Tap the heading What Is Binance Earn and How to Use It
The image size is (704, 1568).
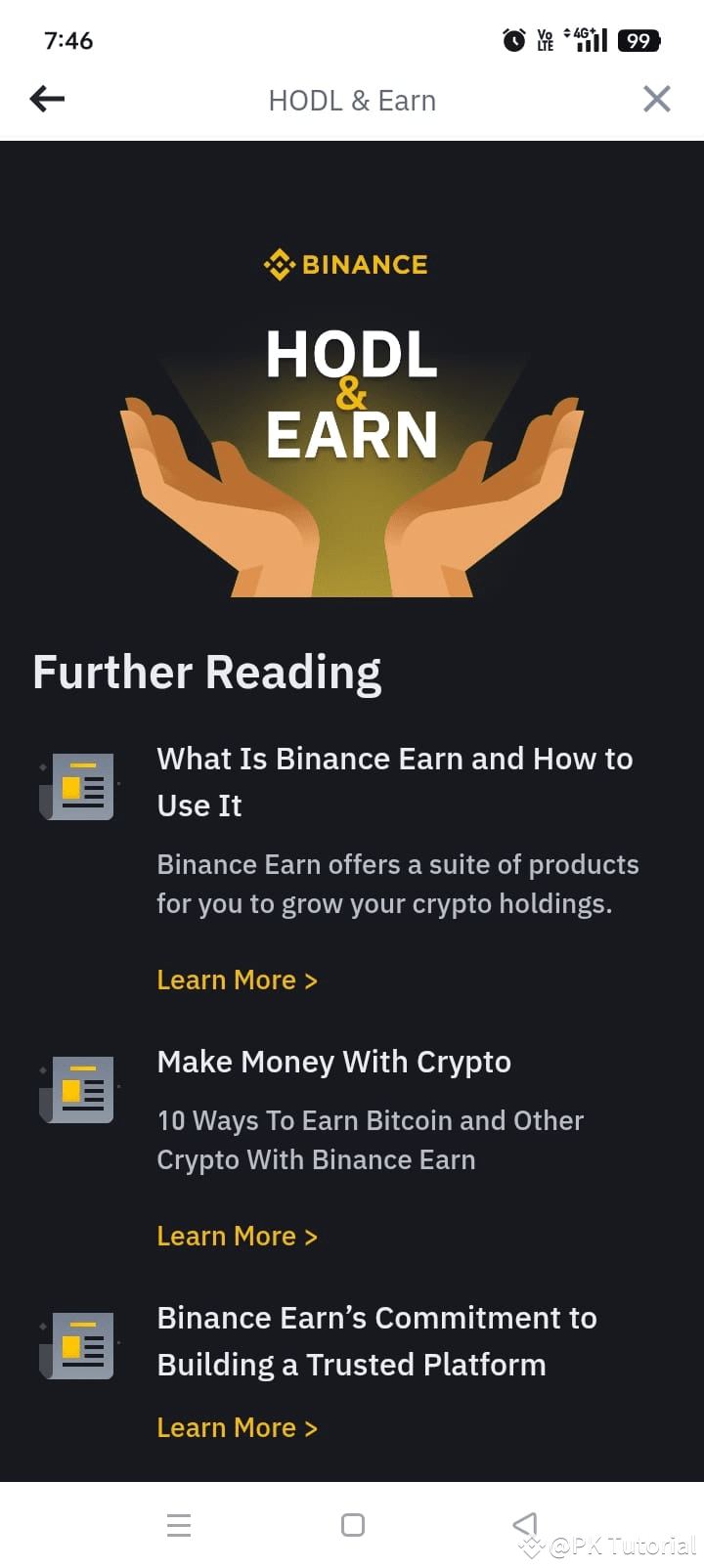(394, 781)
